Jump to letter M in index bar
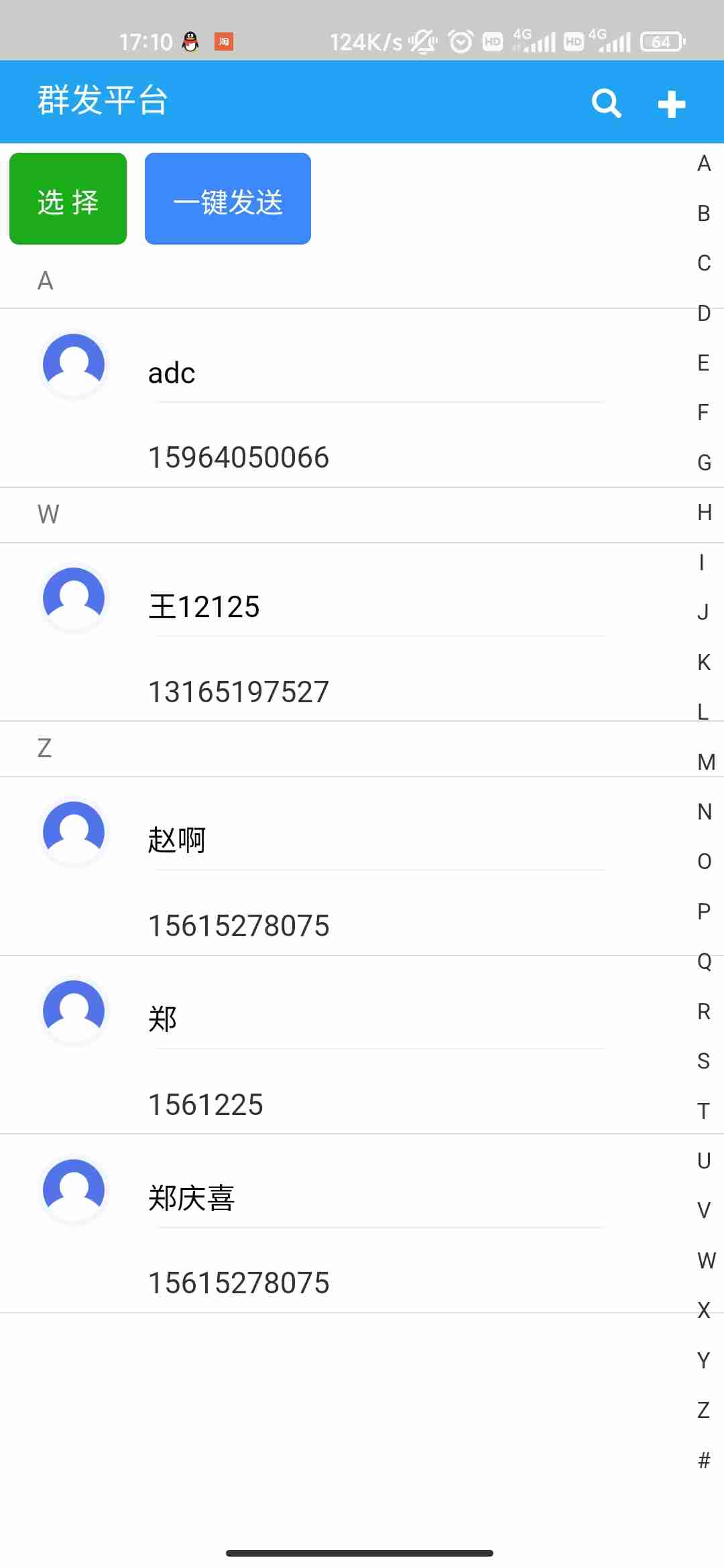 (706, 762)
